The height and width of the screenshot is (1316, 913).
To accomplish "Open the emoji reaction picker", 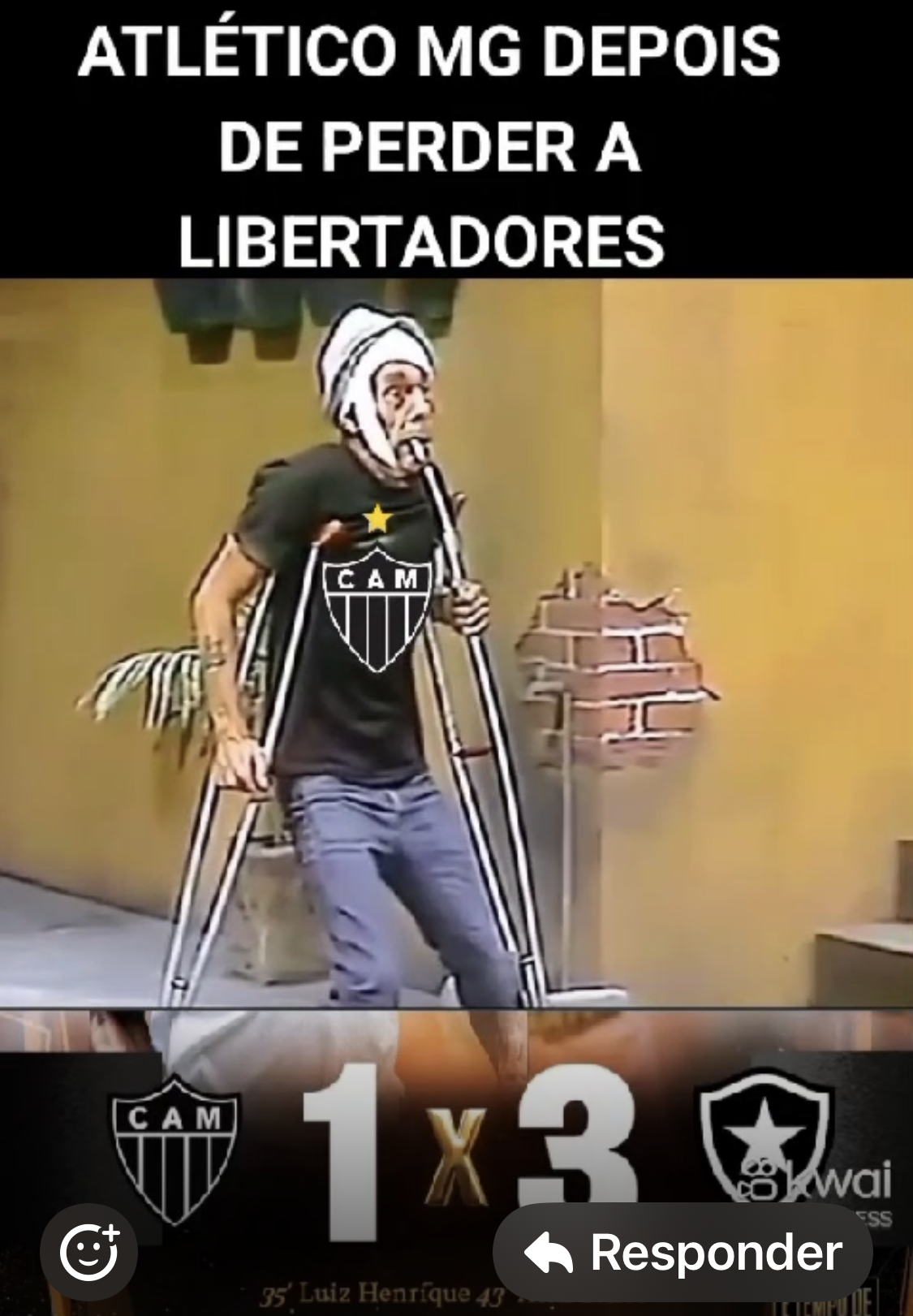I will tap(90, 1250).
